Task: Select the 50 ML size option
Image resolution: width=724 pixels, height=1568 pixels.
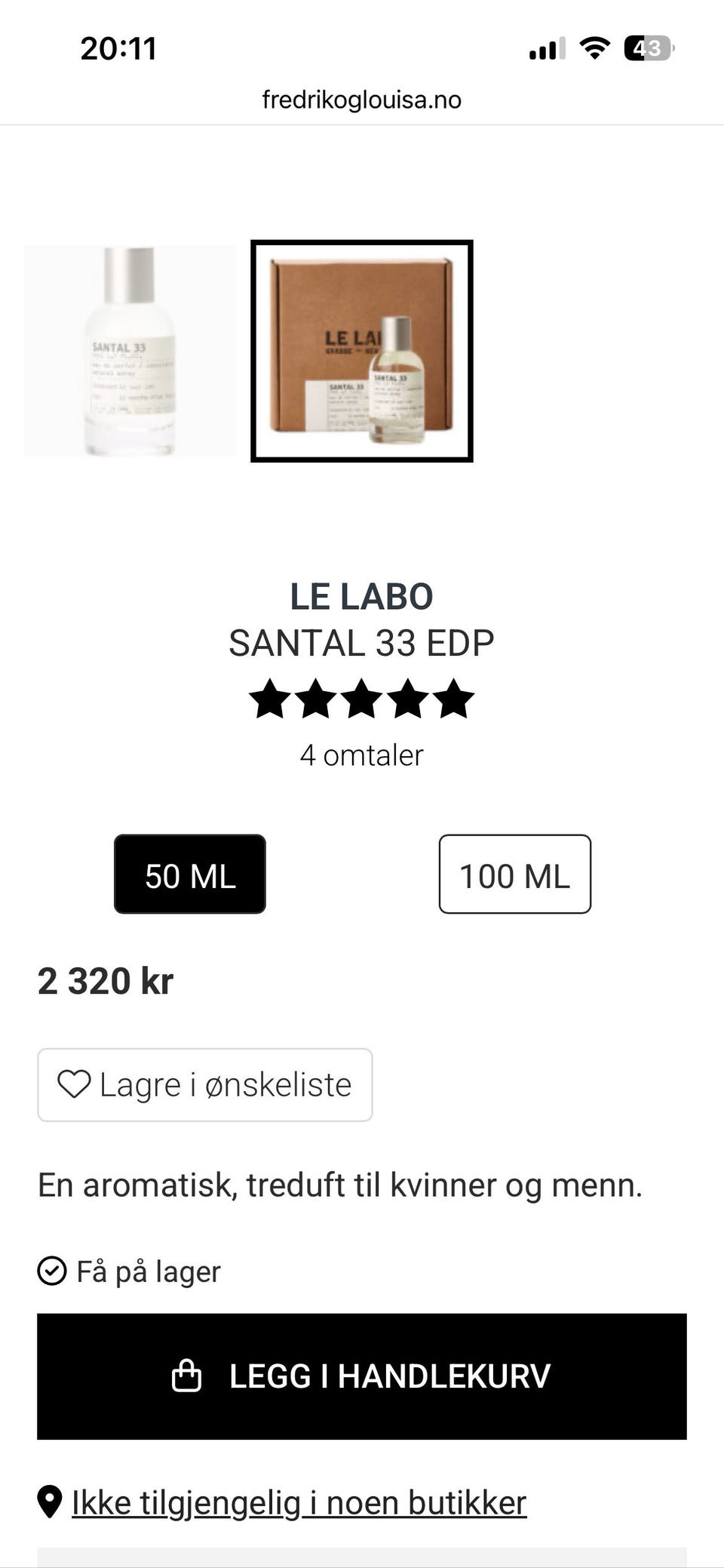Action: click(189, 875)
